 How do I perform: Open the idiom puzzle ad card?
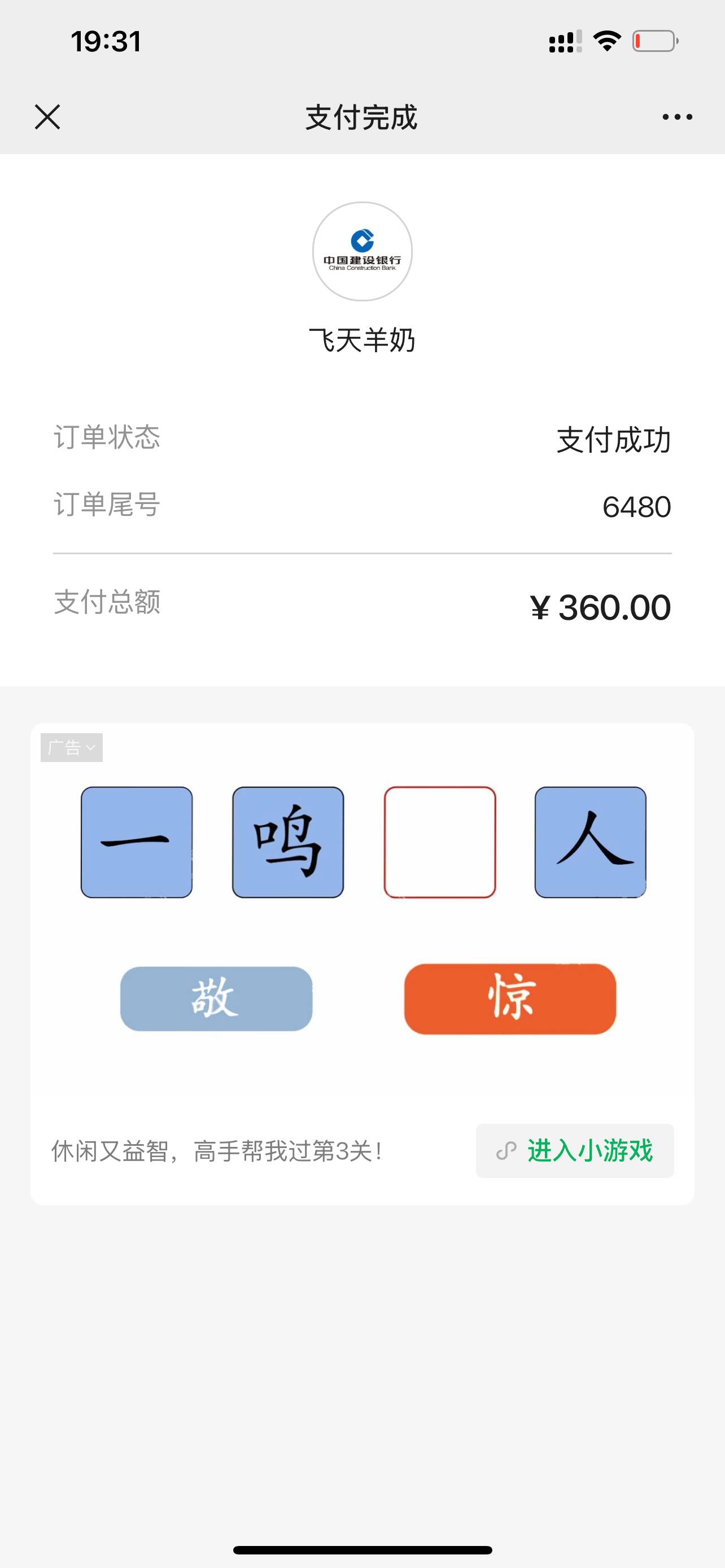click(363, 913)
